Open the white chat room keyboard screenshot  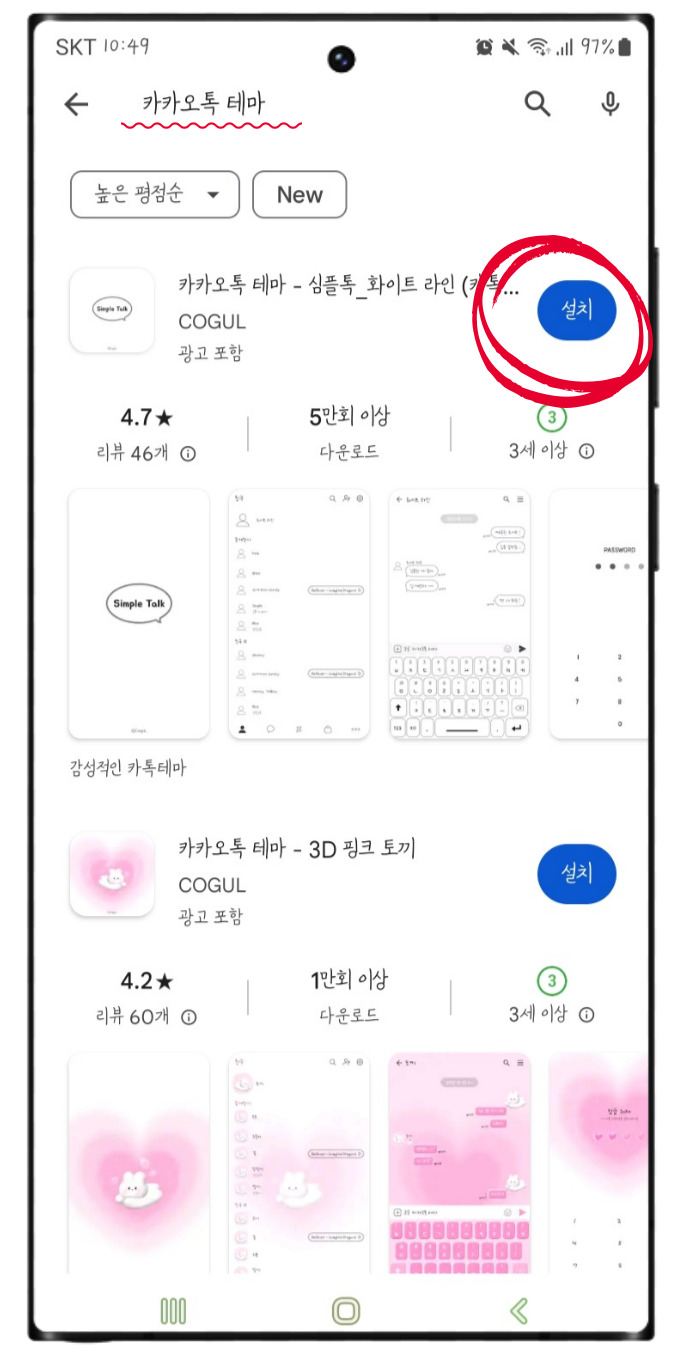(x=459, y=613)
